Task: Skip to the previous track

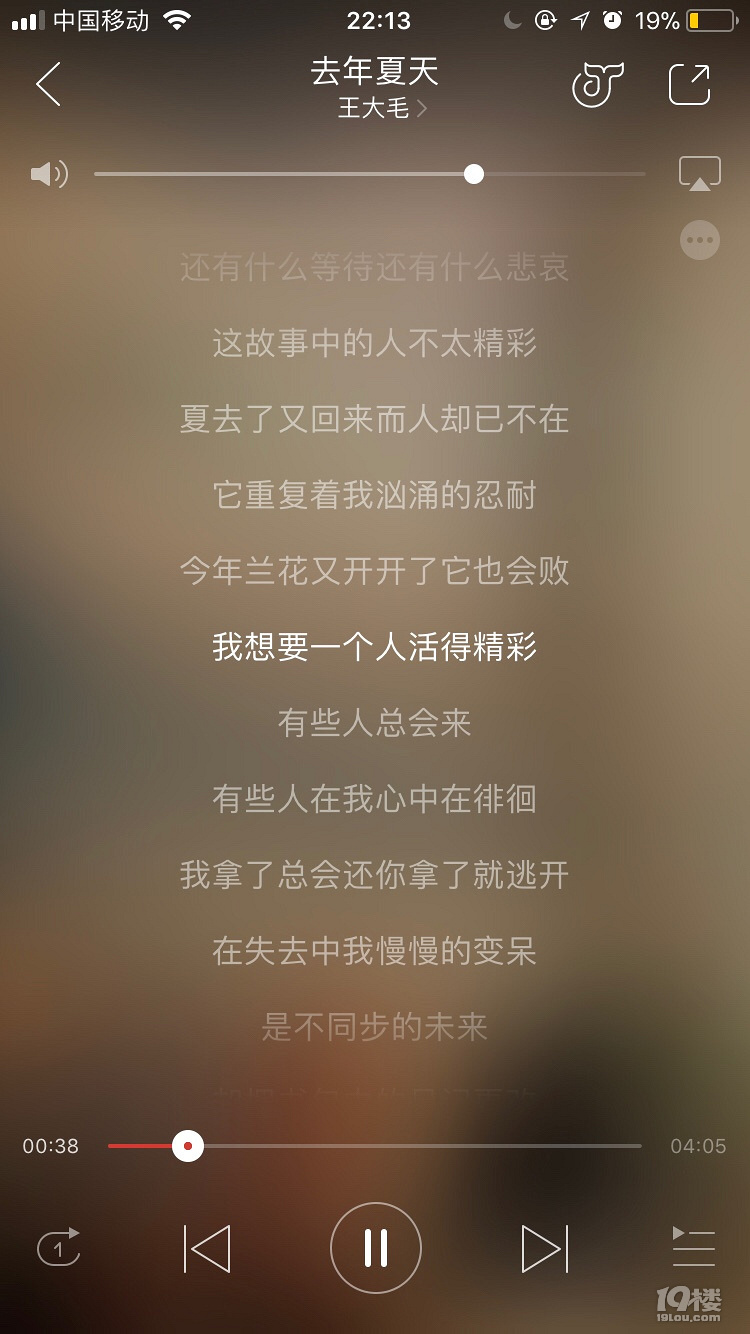Action: coord(207,1248)
